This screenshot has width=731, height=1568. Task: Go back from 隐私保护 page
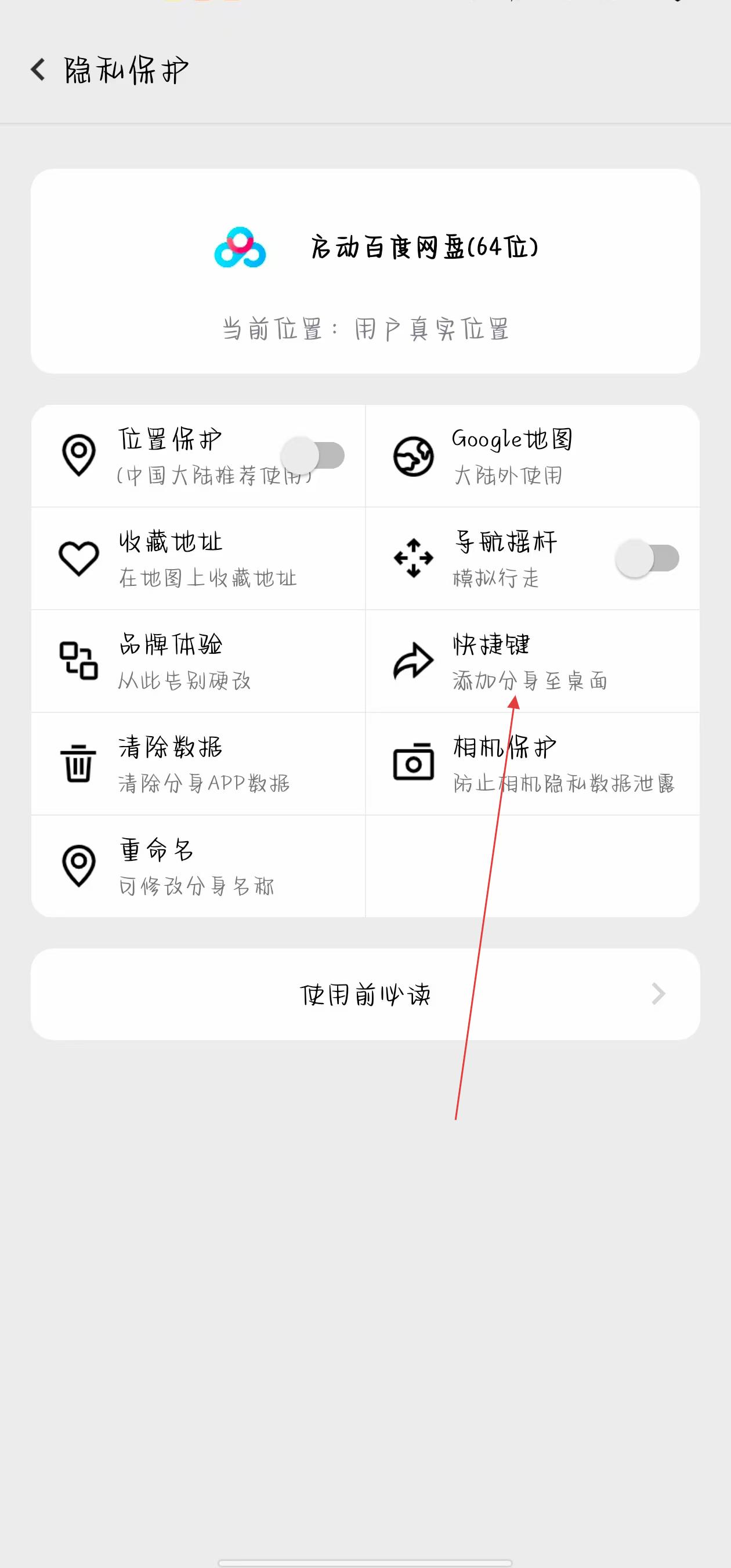(38, 70)
